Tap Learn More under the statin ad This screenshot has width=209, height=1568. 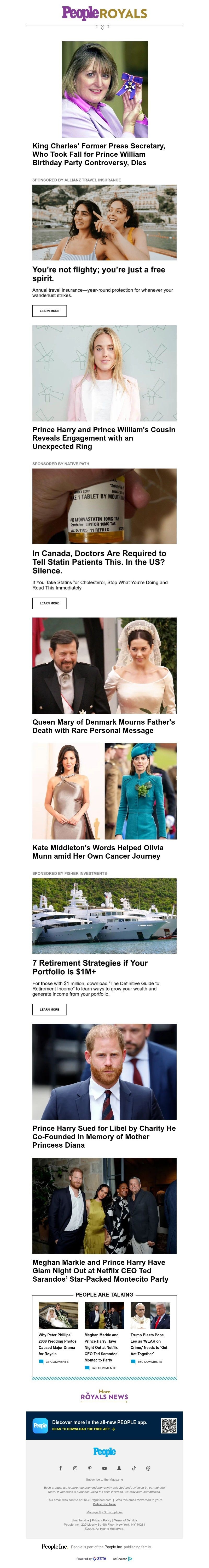point(49,603)
